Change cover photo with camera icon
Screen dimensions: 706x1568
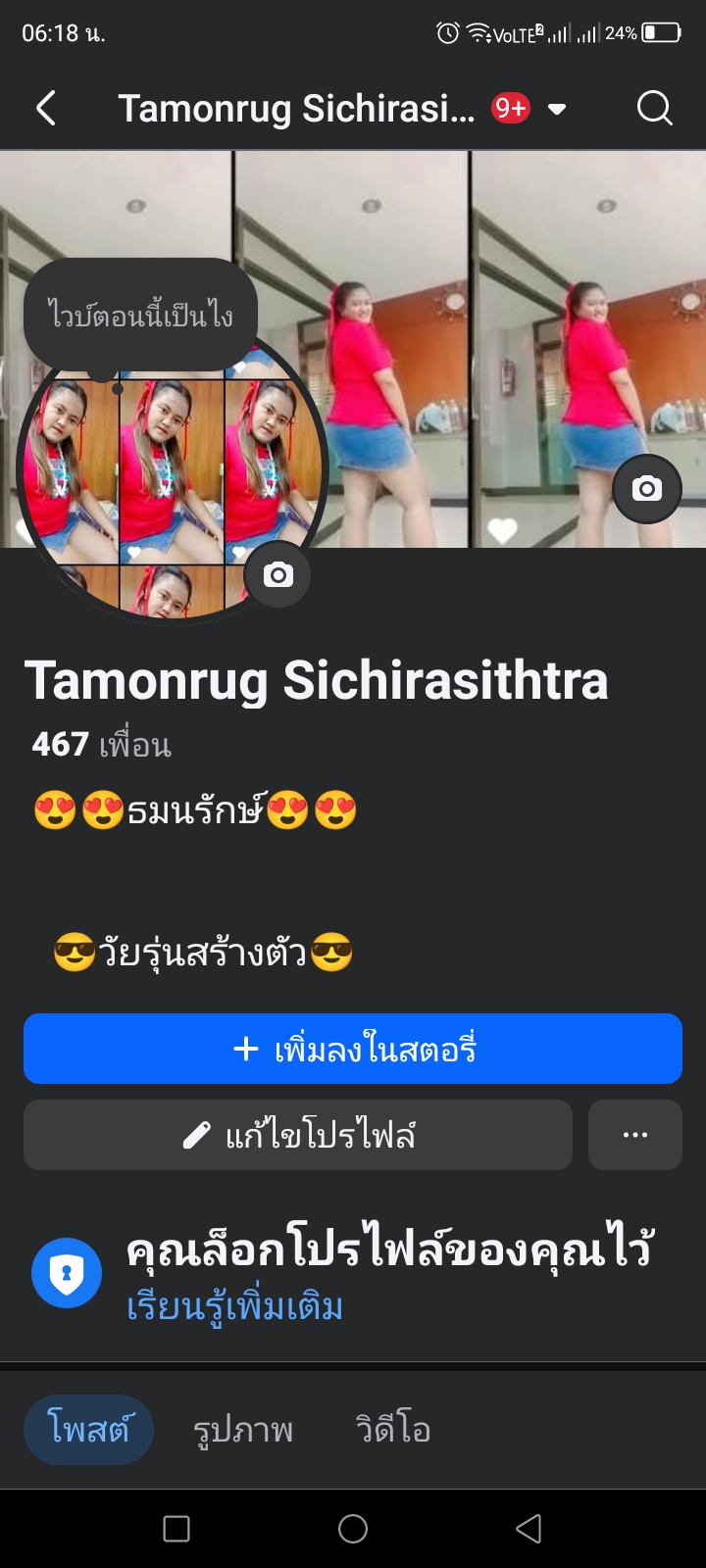click(646, 488)
